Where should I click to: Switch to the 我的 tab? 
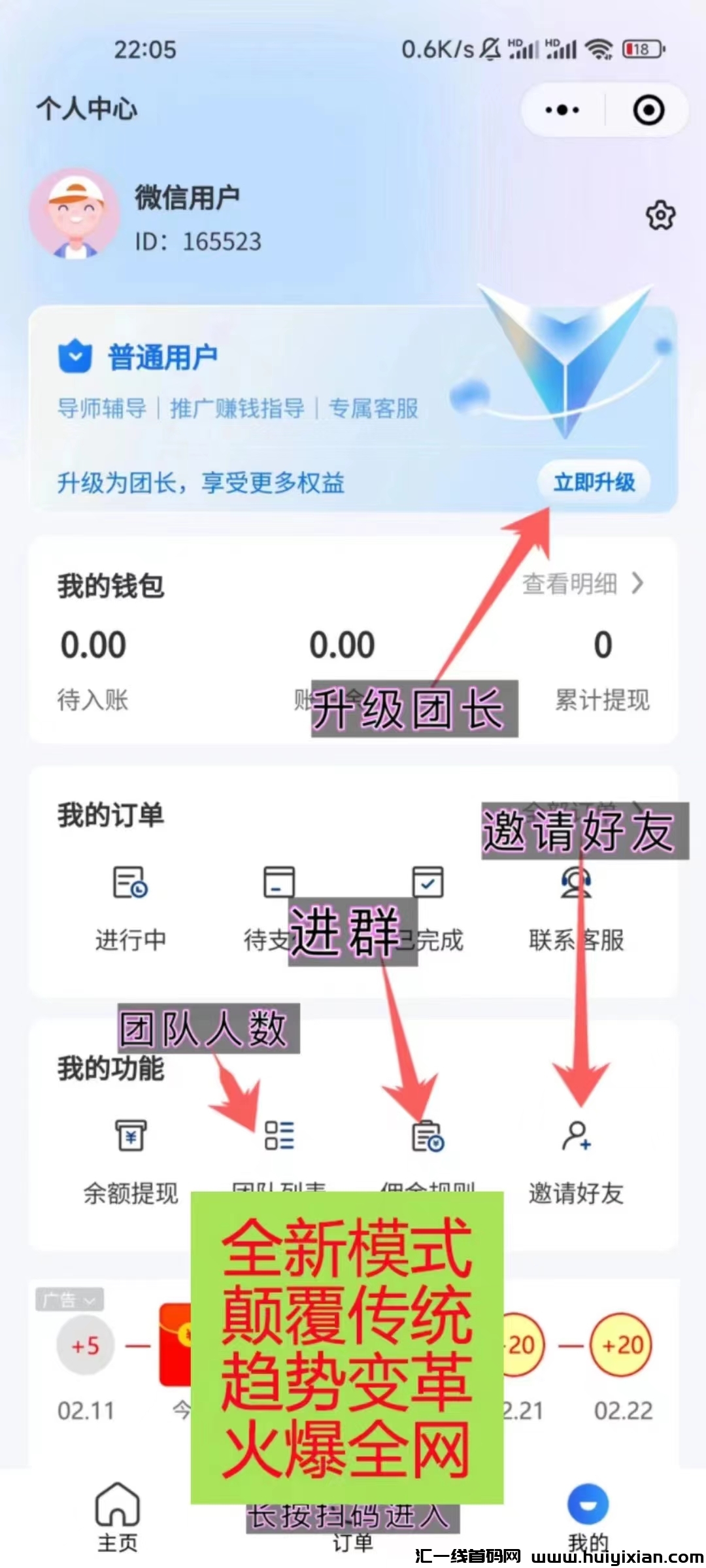588,1516
